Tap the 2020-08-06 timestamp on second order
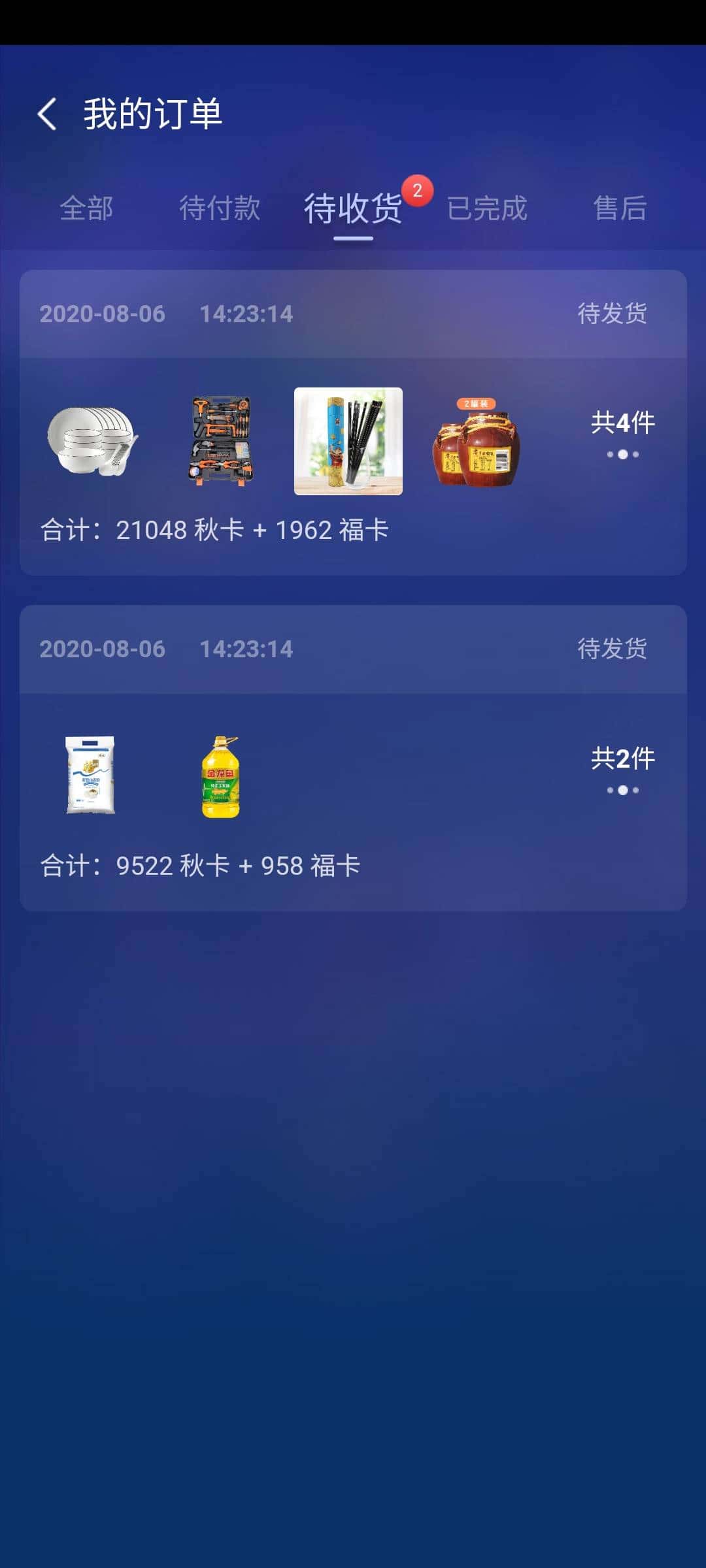This screenshot has width=706, height=1568. coord(101,649)
